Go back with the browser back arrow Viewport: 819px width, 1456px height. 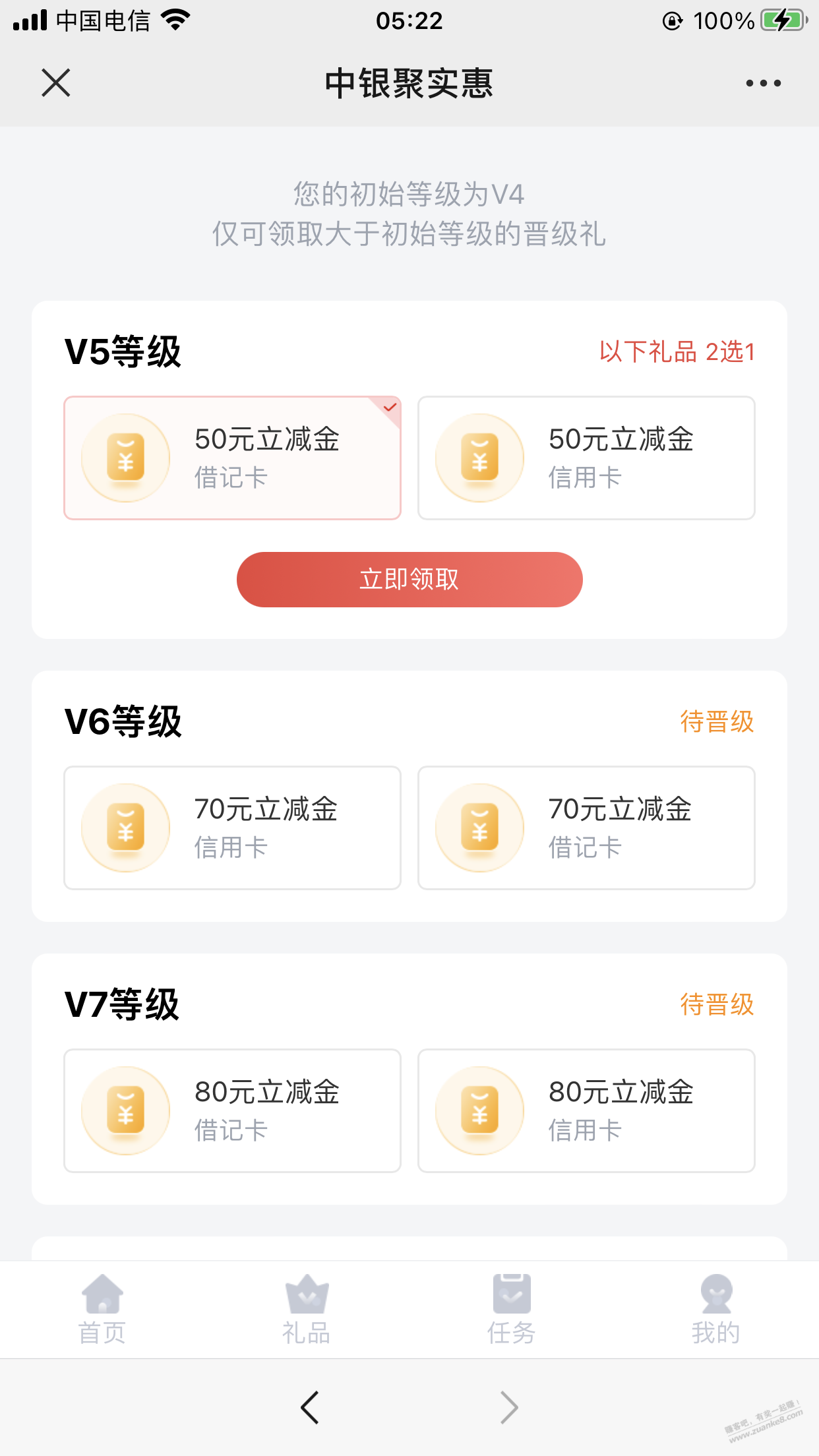click(x=309, y=1408)
